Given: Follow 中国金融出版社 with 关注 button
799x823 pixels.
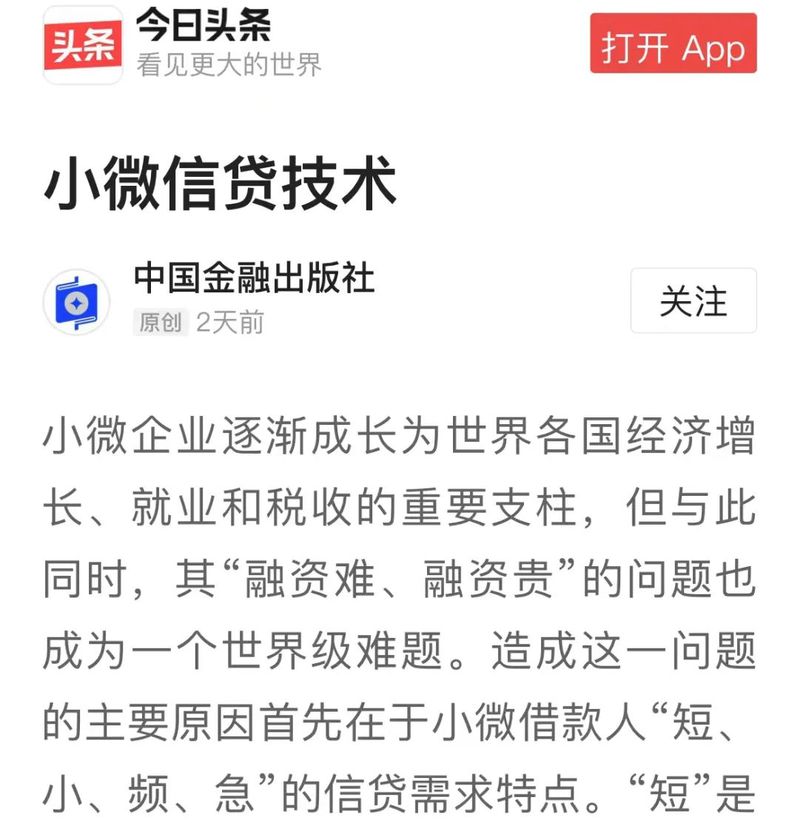Looking at the screenshot, I should click(x=693, y=301).
